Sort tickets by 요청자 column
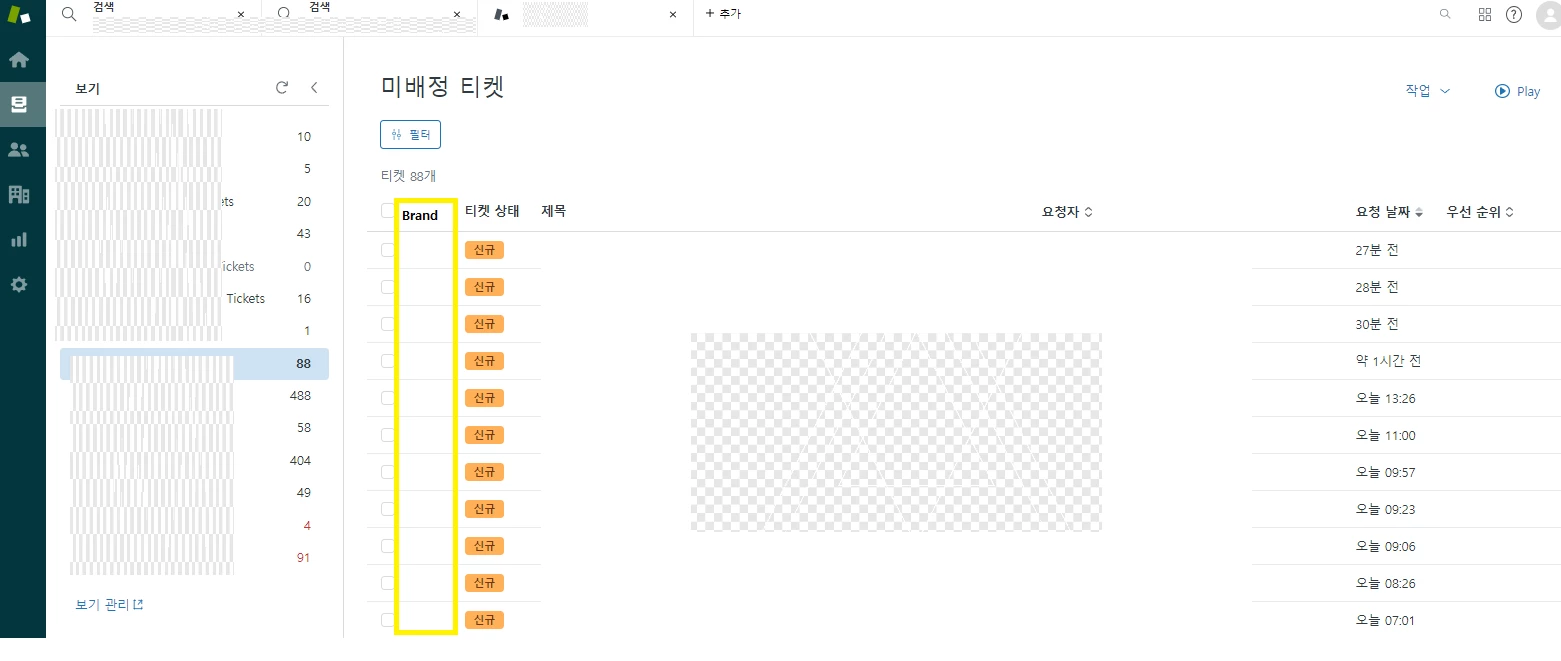1561x661 pixels. click(1067, 212)
